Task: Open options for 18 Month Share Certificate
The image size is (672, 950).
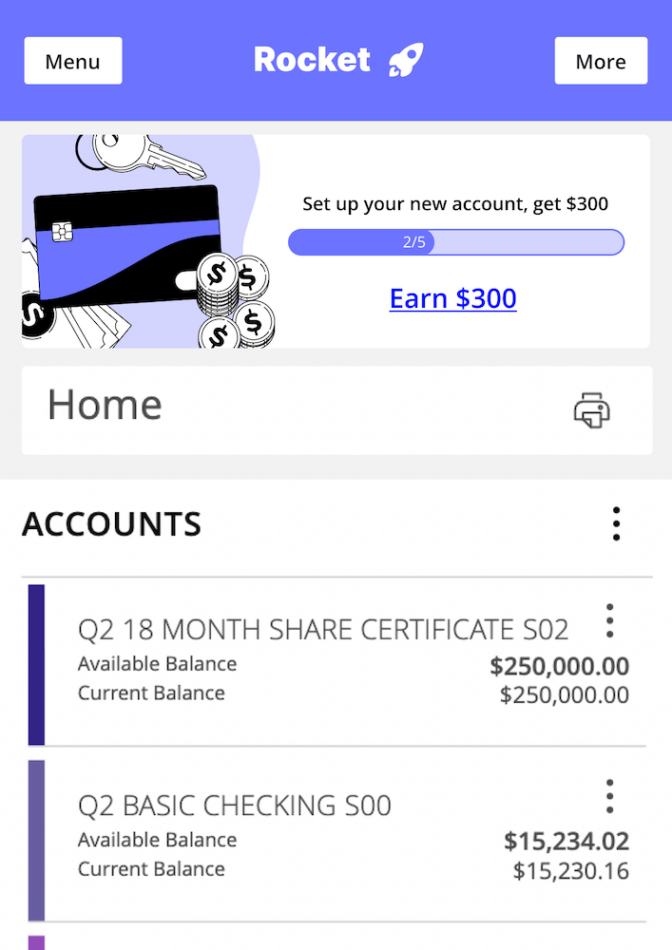Action: coord(609,621)
